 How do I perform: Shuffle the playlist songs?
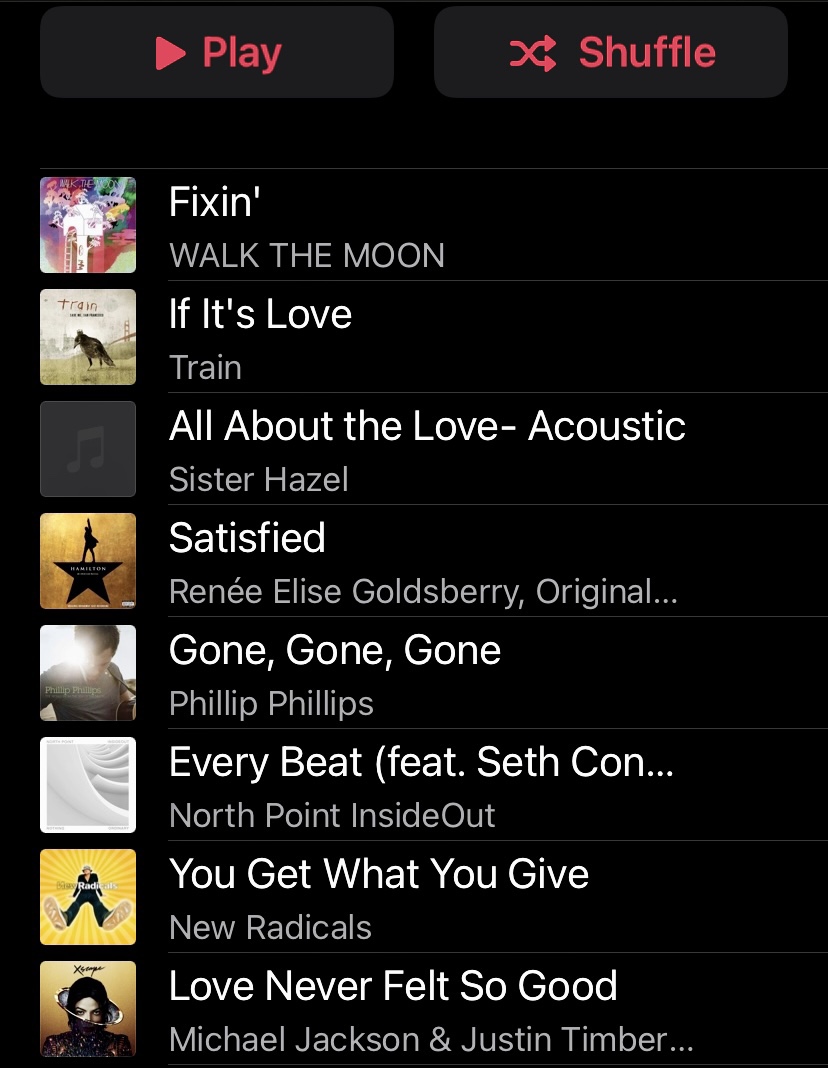tap(611, 53)
